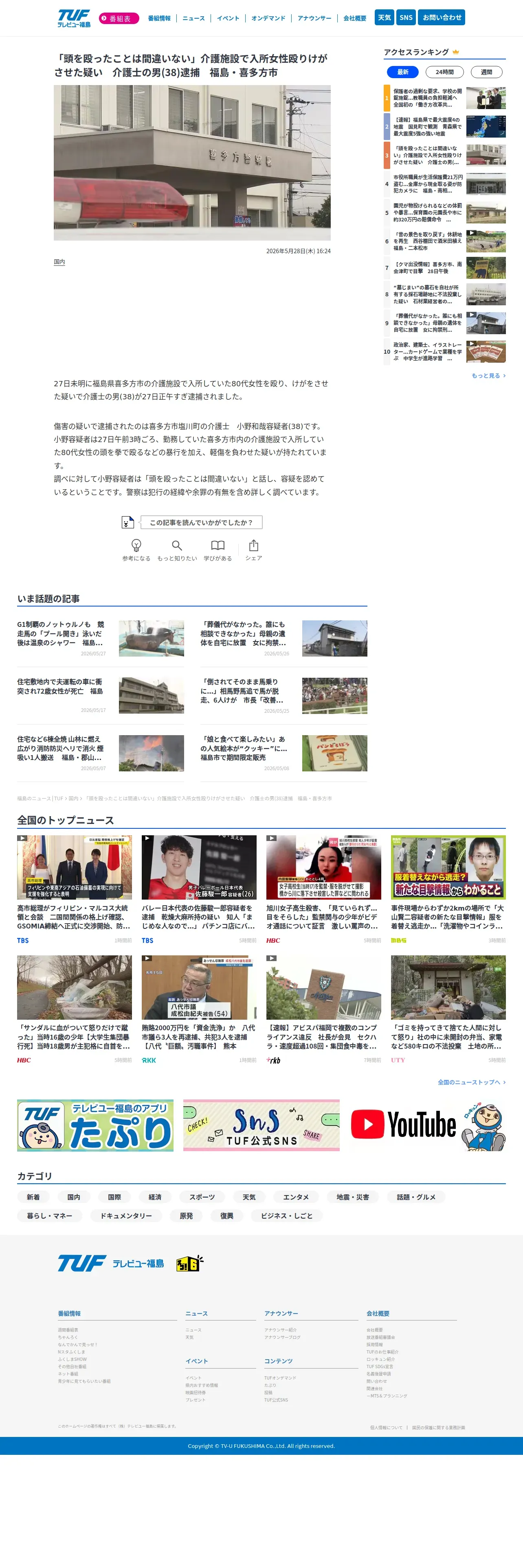
Task: Share this article via シェア icon
Action: tap(253, 550)
